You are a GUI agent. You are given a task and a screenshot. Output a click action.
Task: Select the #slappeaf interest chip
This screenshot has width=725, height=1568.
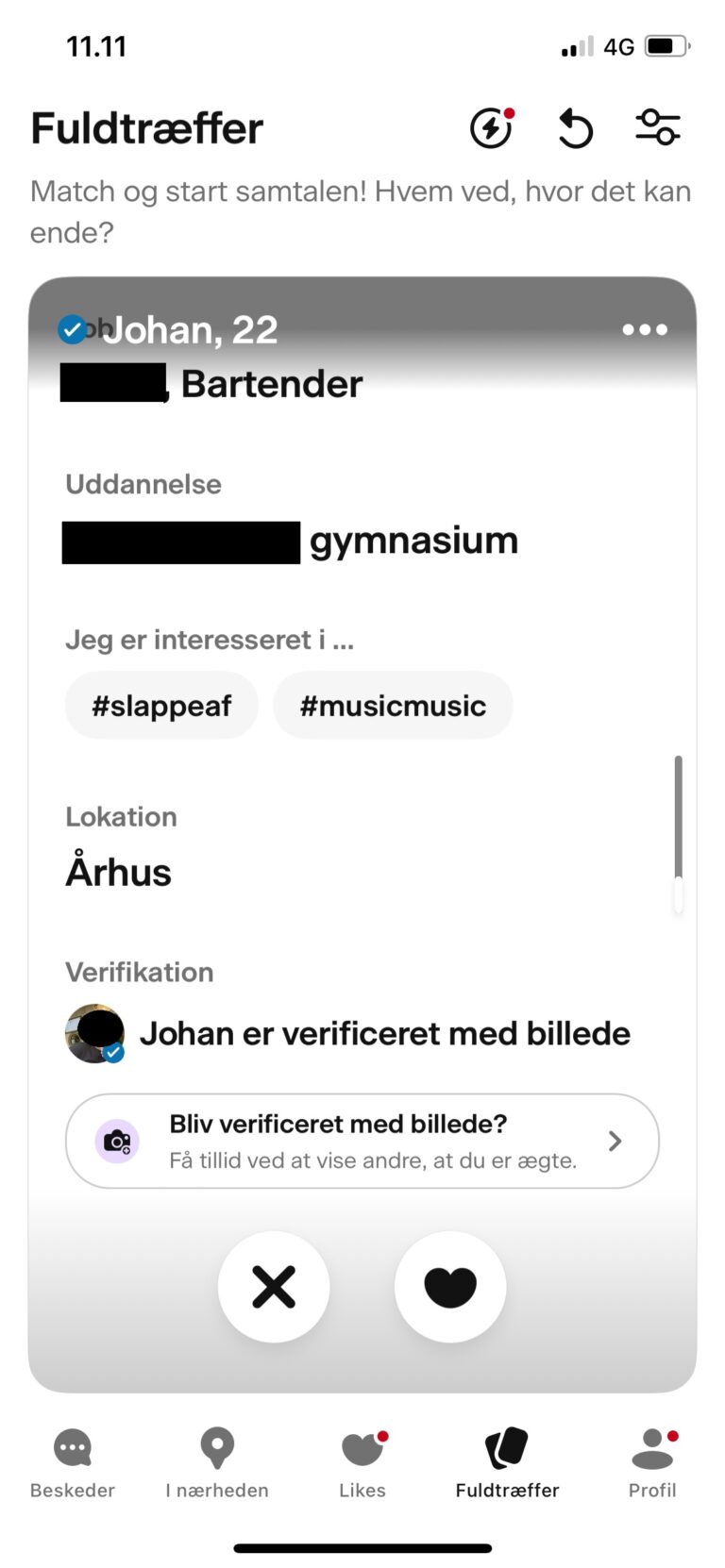point(161,705)
